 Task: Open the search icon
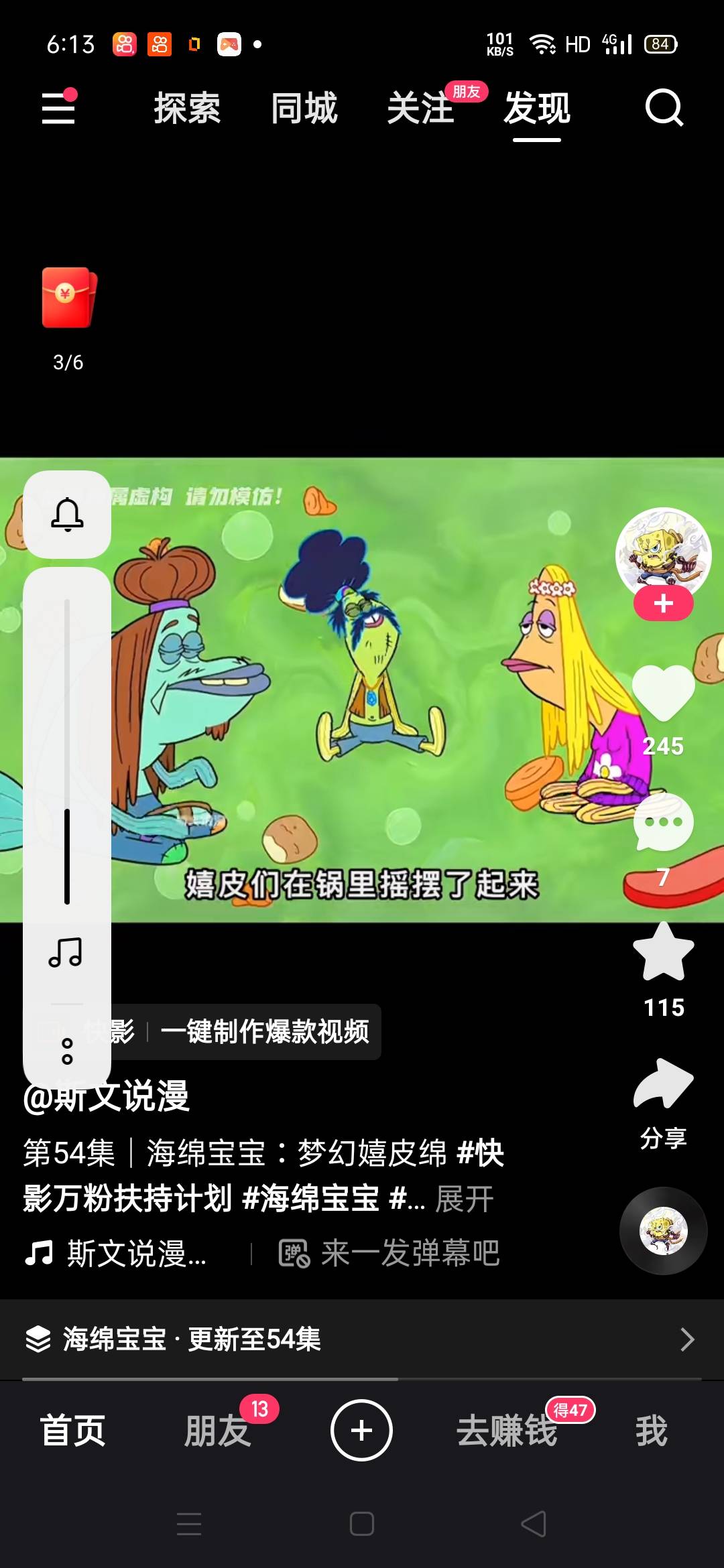(x=664, y=107)
